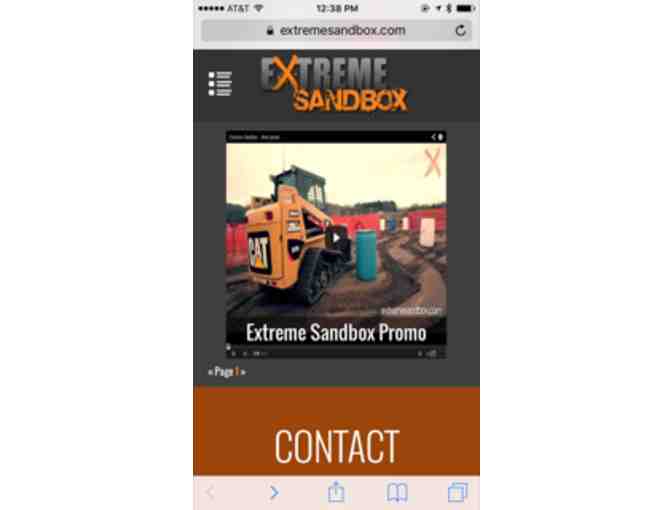
Task: Reload the page
Action: click(460, 31)
